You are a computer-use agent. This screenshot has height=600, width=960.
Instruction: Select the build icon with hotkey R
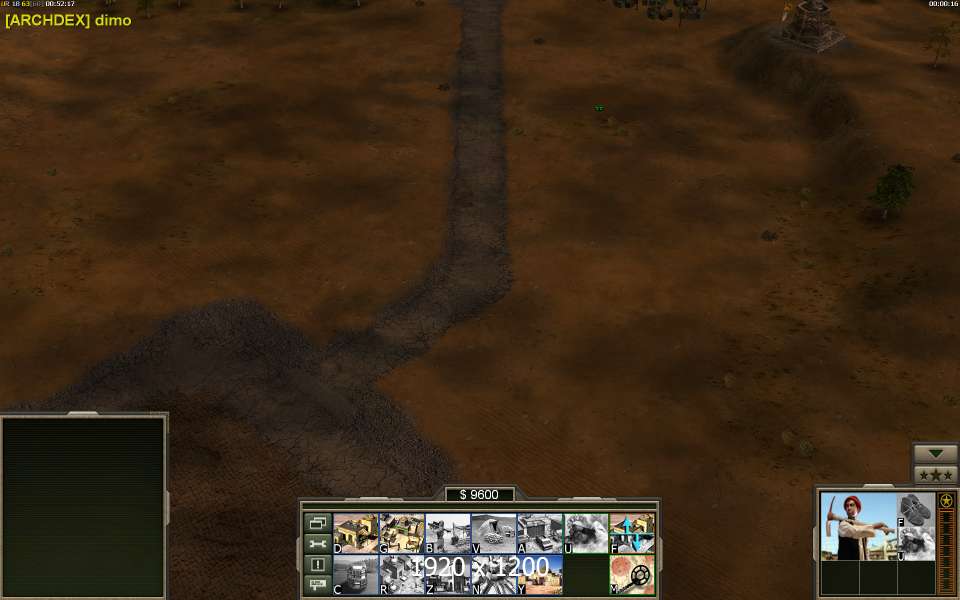pyautogui.click(x=401, y=575)
